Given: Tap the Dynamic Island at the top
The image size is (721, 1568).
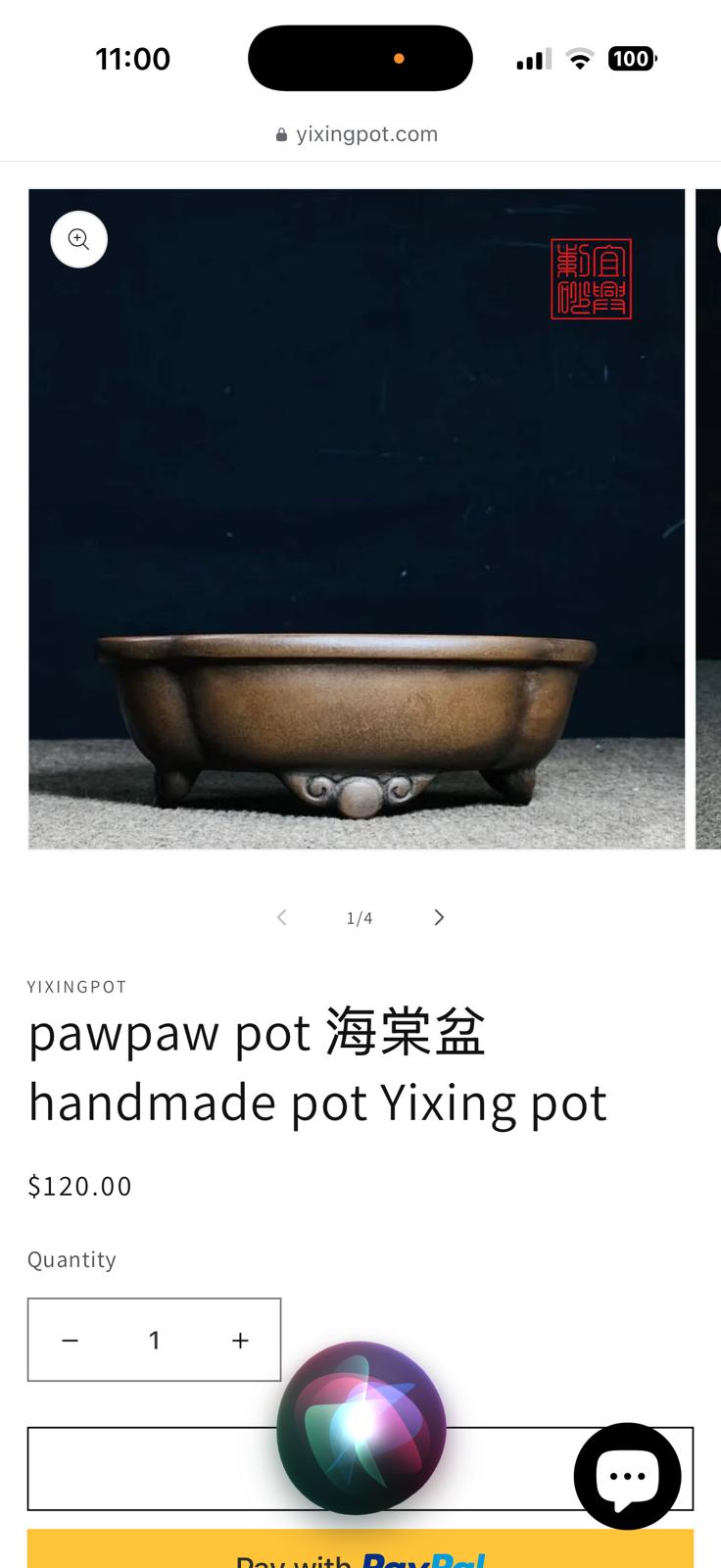Looking at the screenshot, I should (x=360, y=58).
